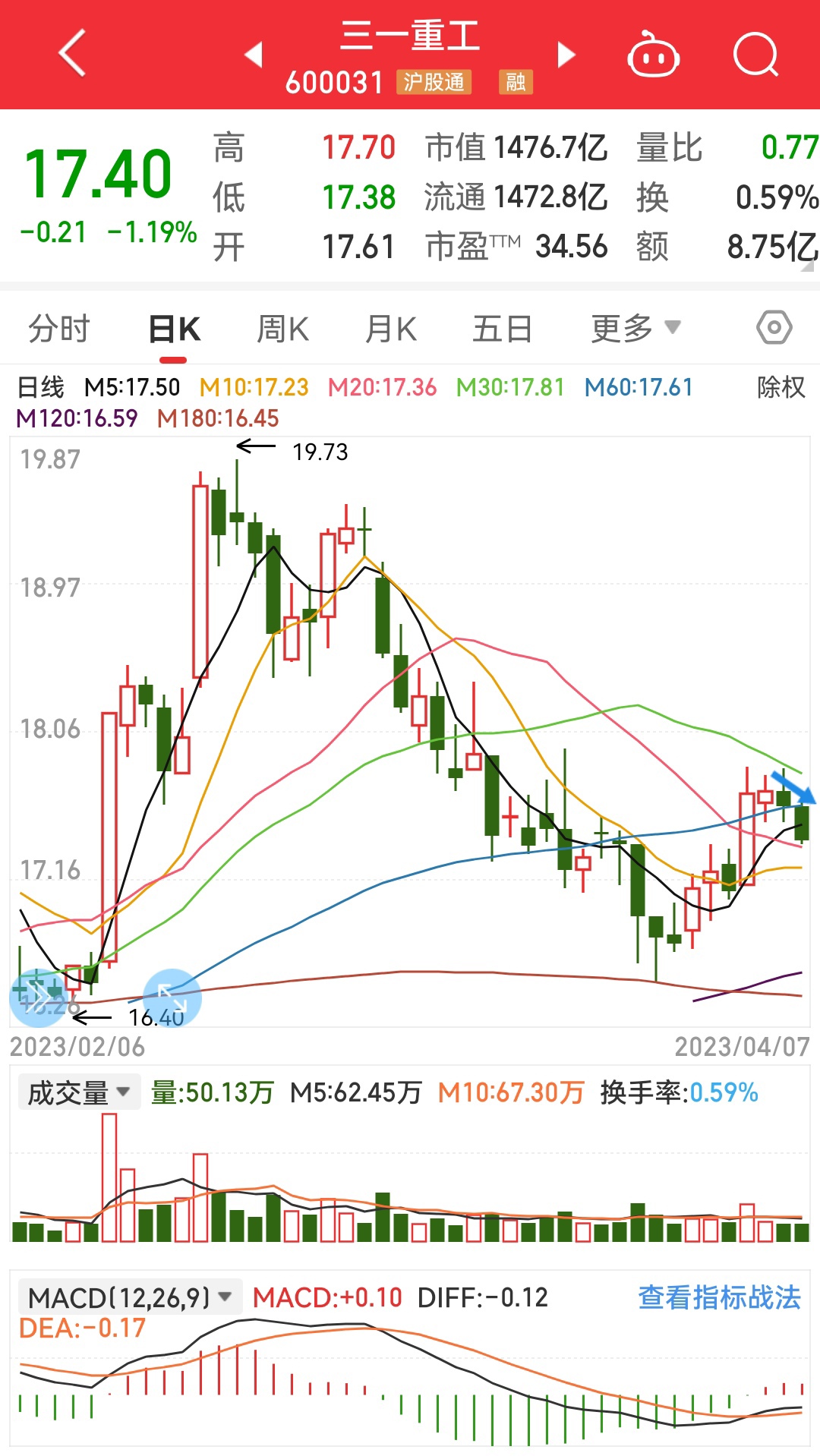The width and height of the screenshot is (820, 1456).
Task: Switch to the 分时 chart tab
Action: click(x=59, y=329)
